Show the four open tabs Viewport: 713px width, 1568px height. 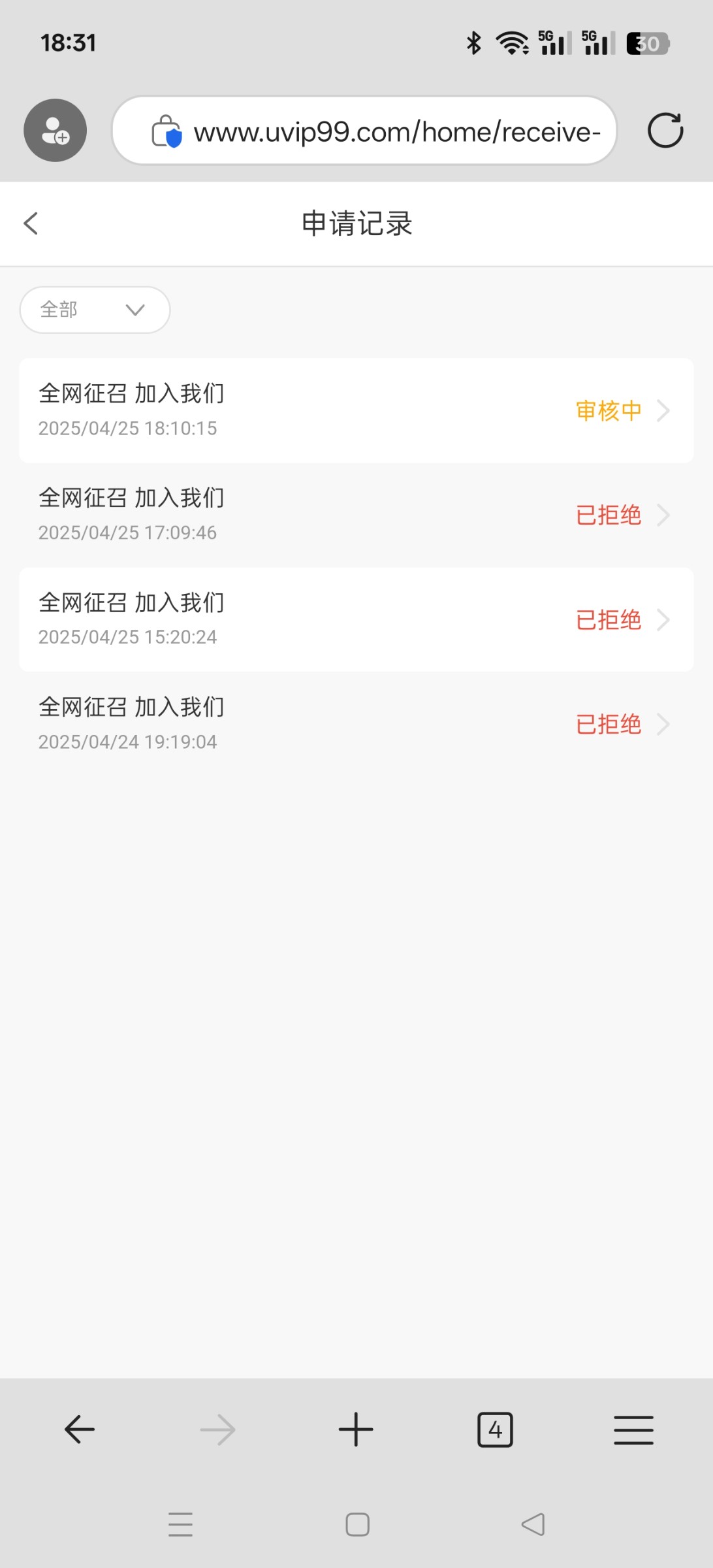pos(495,1429)
